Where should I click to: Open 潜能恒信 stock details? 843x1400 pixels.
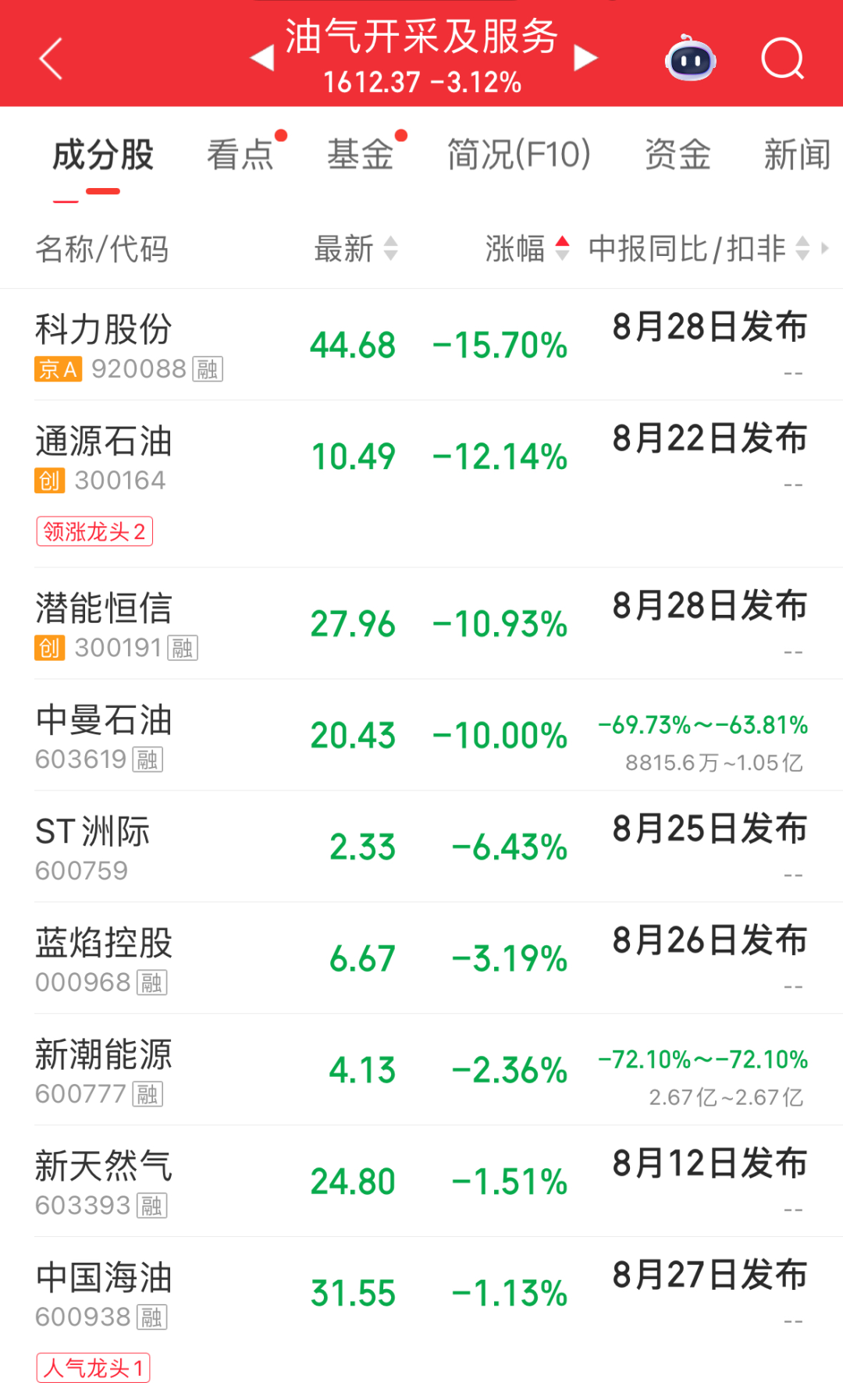(421, 624)
